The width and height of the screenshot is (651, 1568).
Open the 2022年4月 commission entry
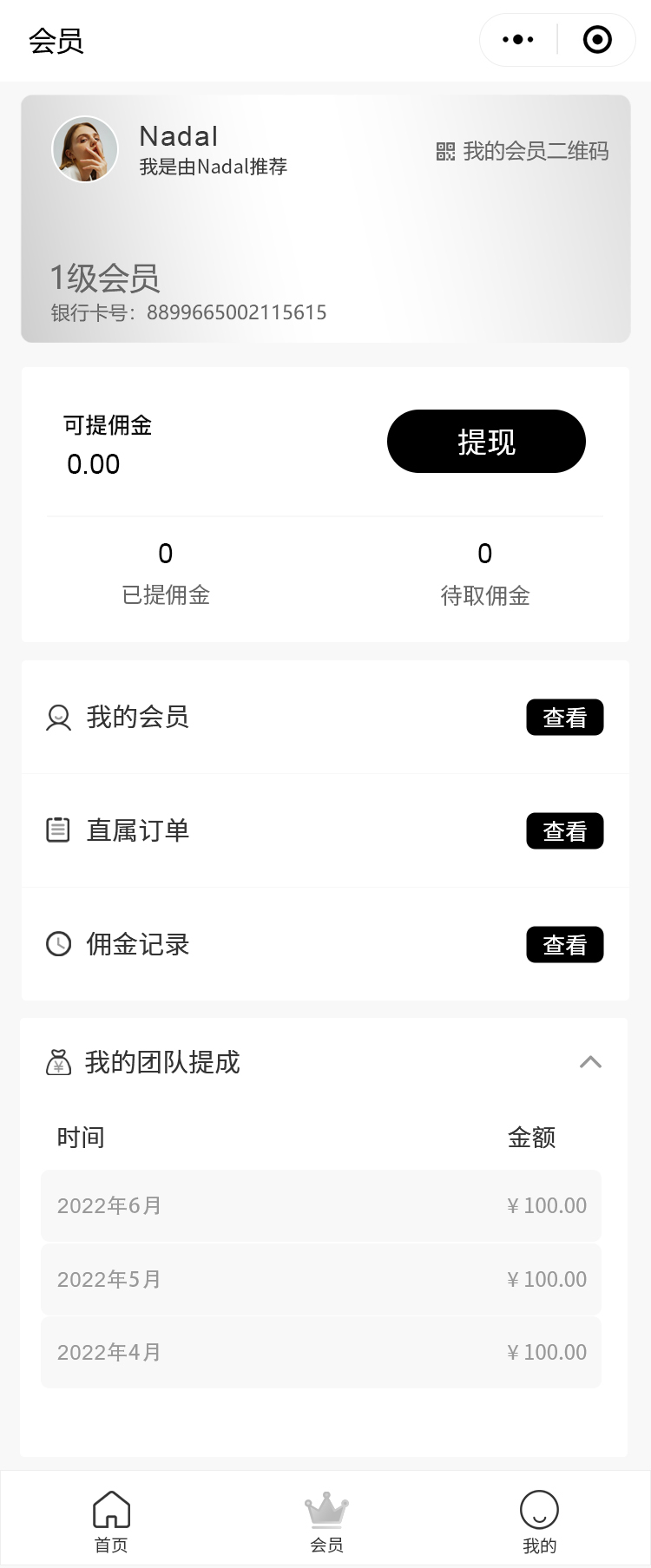click(321, 1352)
